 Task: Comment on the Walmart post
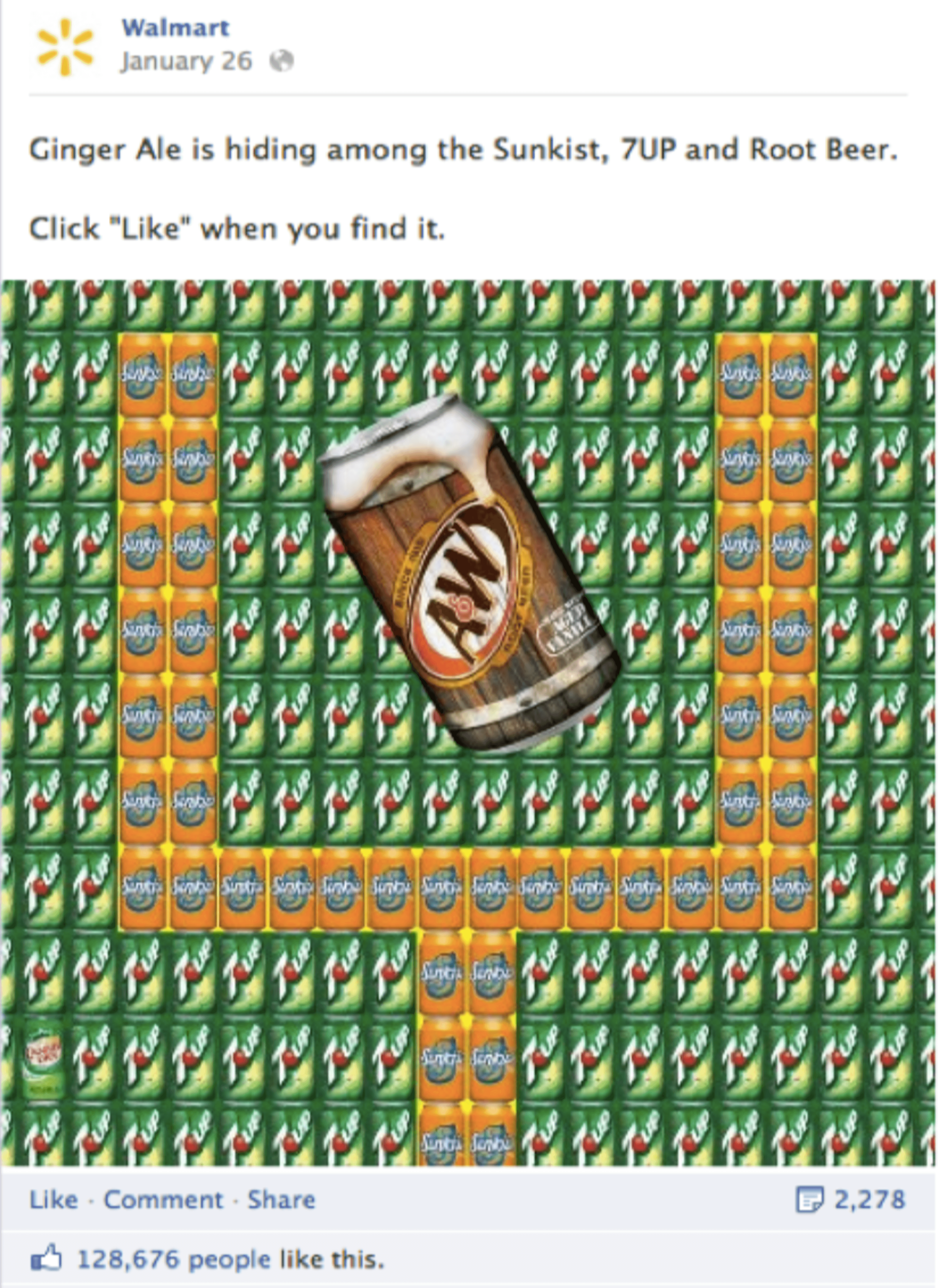pos(163,1200)
